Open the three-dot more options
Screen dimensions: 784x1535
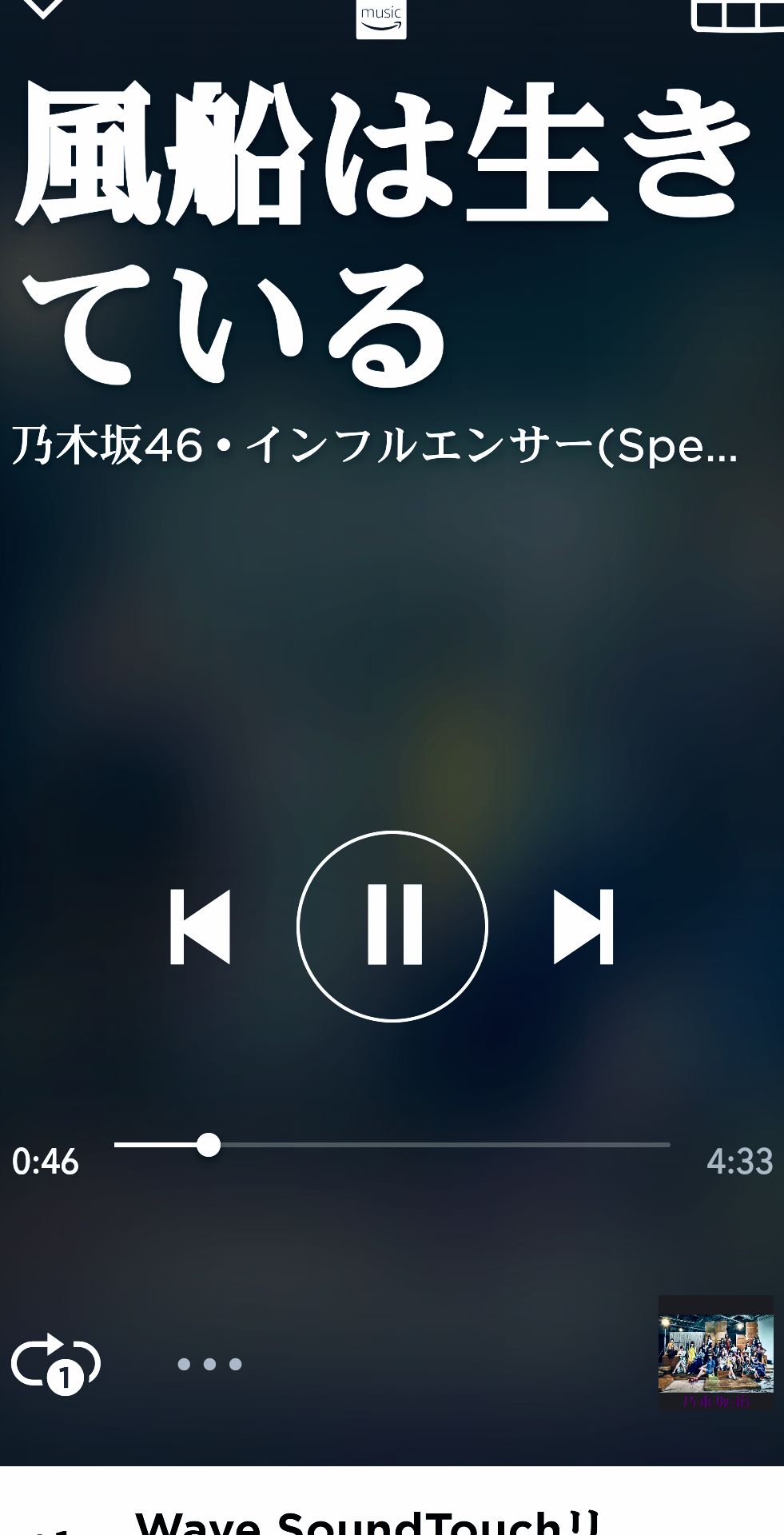[209, 1364]
